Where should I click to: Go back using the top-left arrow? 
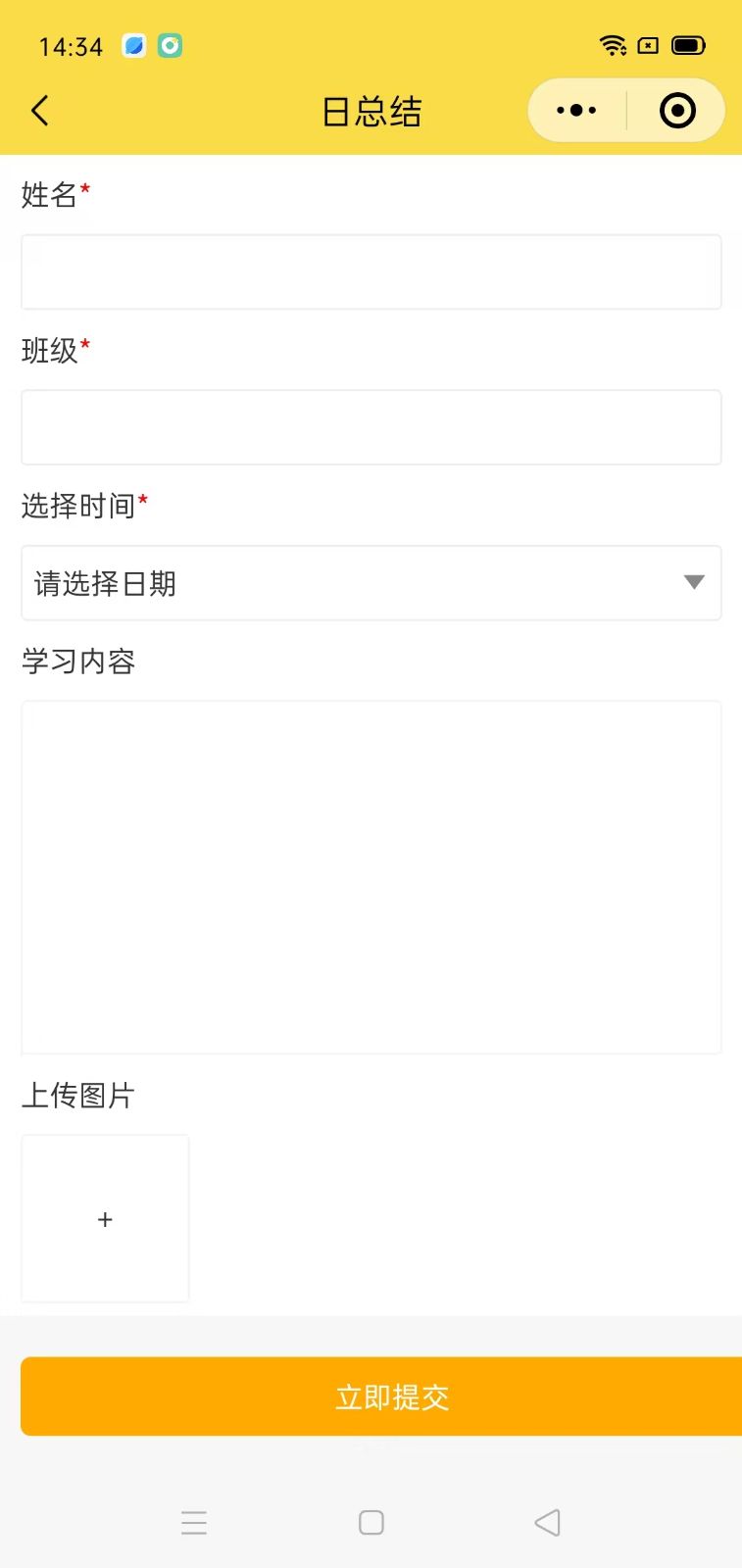pyautogui.click(x=40, y=111)
